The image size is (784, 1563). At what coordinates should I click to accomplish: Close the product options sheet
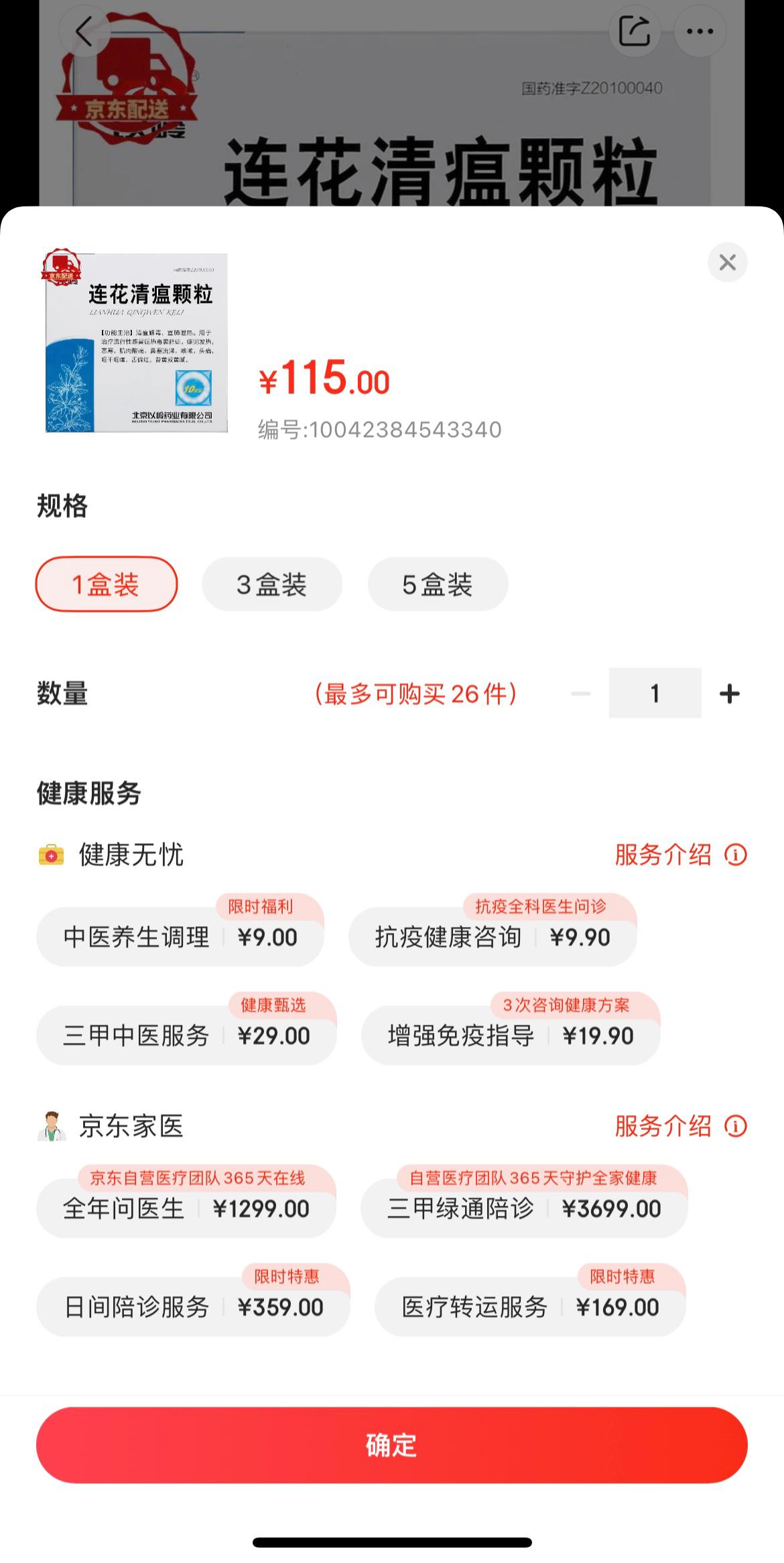tap(727, 262)
